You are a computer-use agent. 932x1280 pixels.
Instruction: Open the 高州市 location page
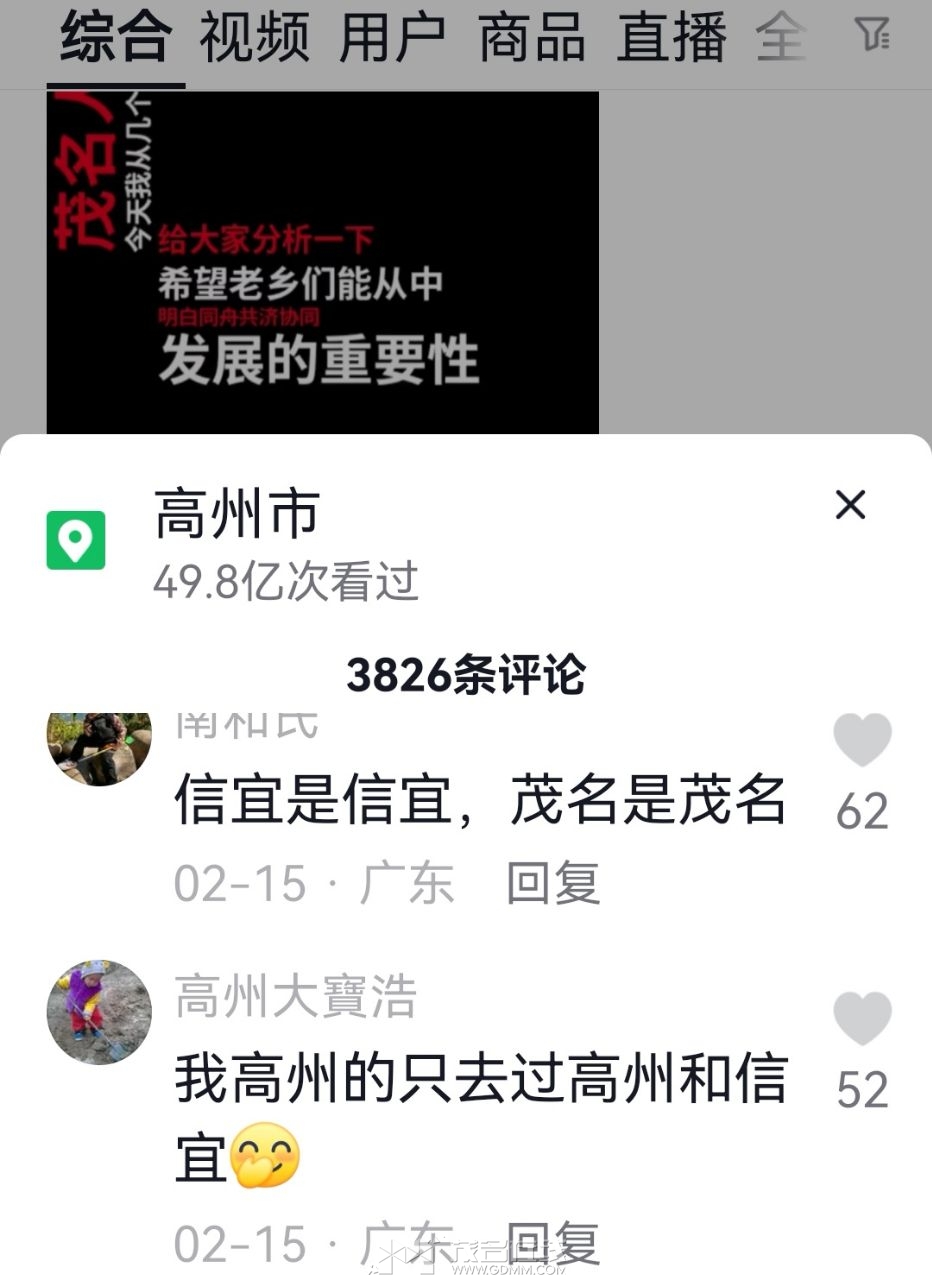[237, 515]
